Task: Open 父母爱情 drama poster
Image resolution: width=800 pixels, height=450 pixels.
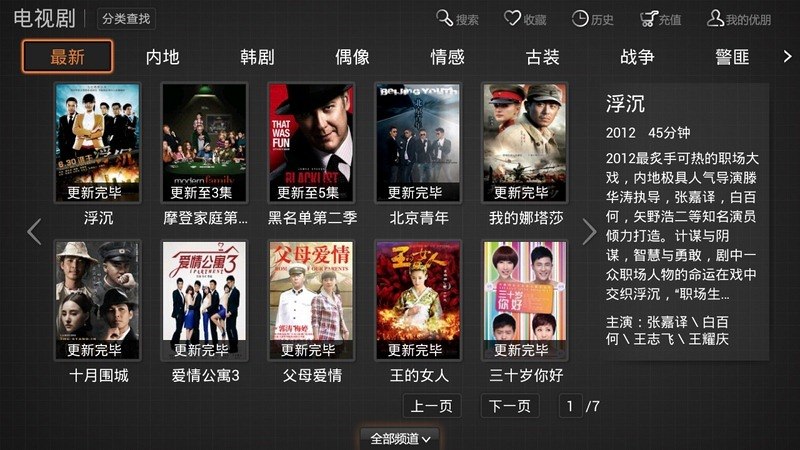Action: click(310, 300)
